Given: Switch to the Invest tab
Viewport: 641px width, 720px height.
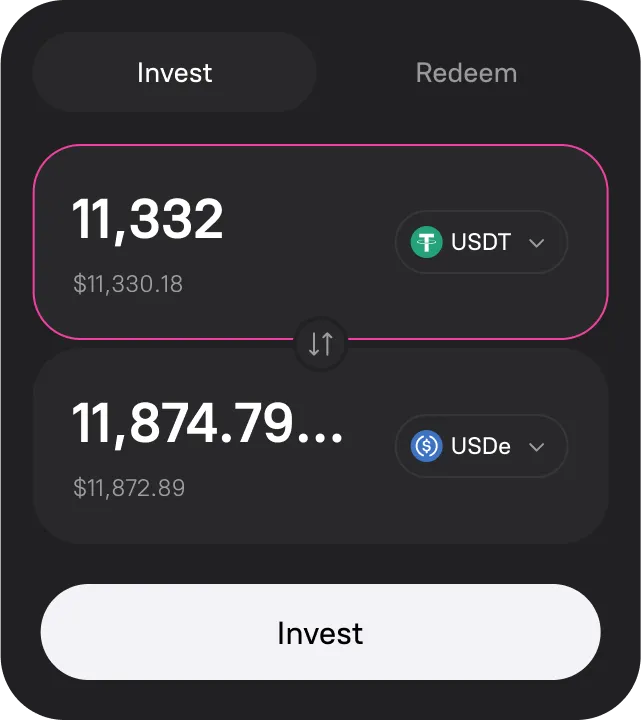Looking at the screenshot, I should click(x=175, y=73).
